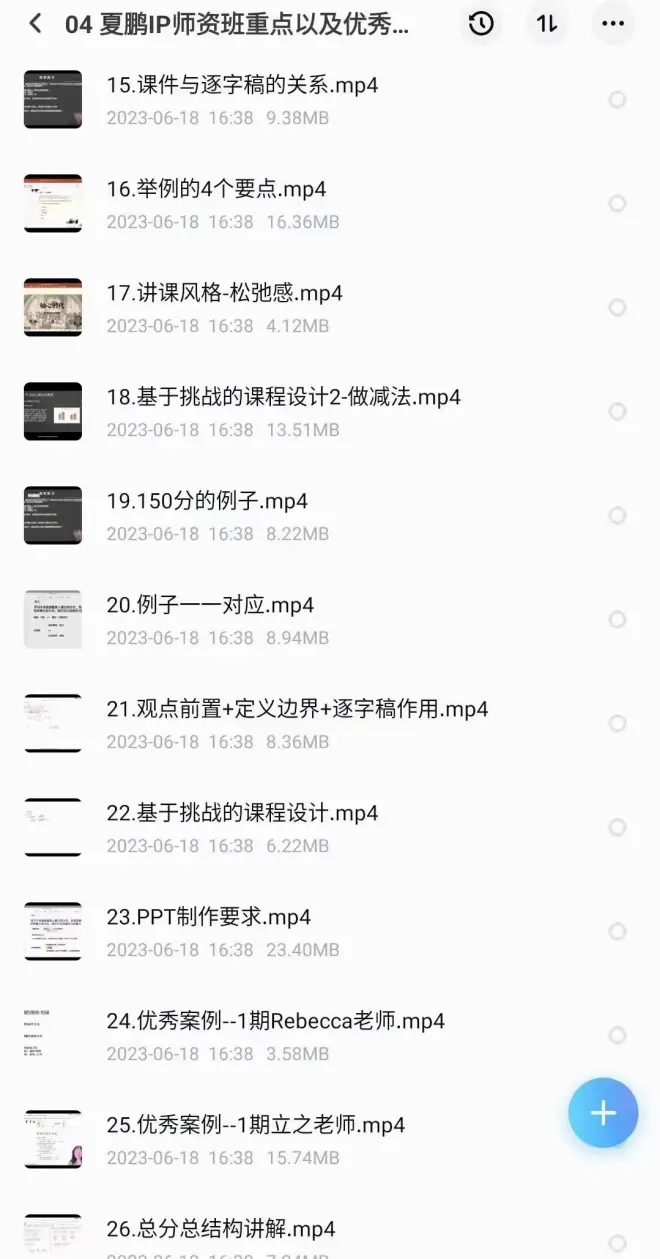Select the circle next to 22.基于挑战的课程设计.mp4
The image size is (660, 1259).
617,827
